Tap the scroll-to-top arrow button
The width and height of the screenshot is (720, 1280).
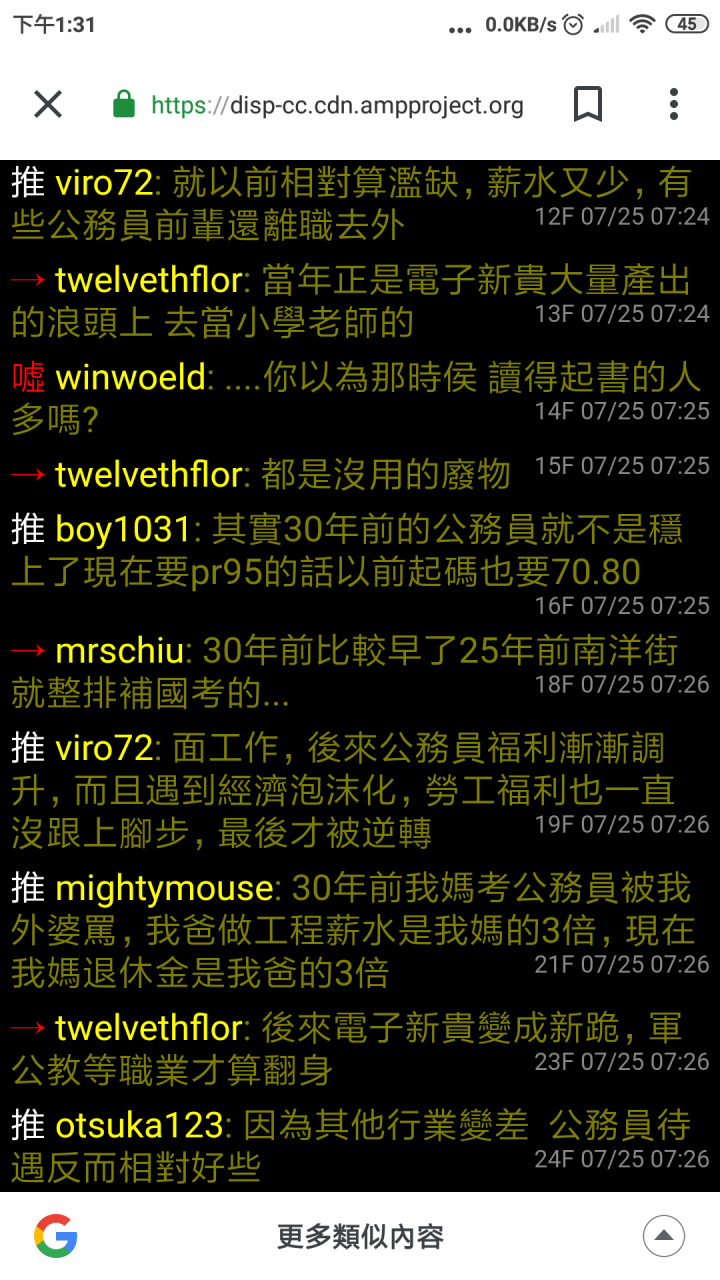(663, 1235)
